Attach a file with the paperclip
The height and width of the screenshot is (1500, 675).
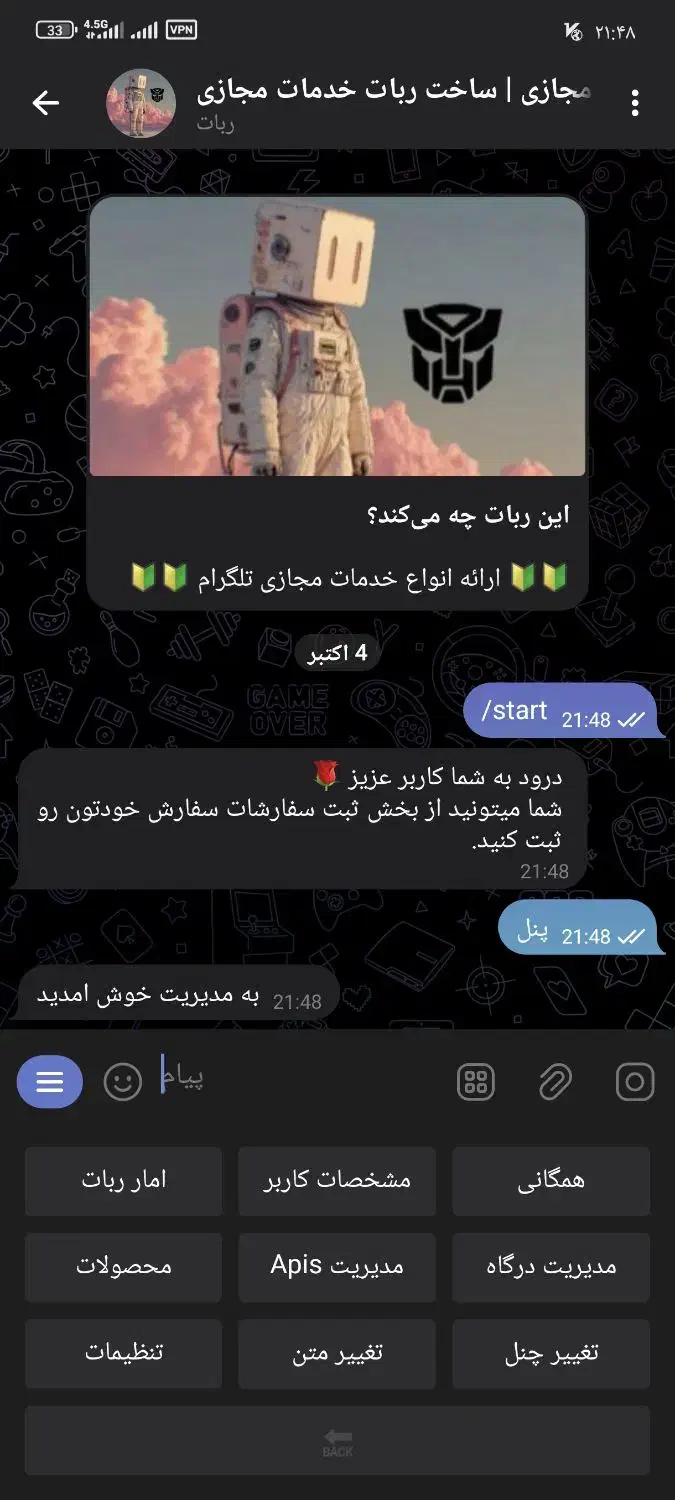point(555,1081)
